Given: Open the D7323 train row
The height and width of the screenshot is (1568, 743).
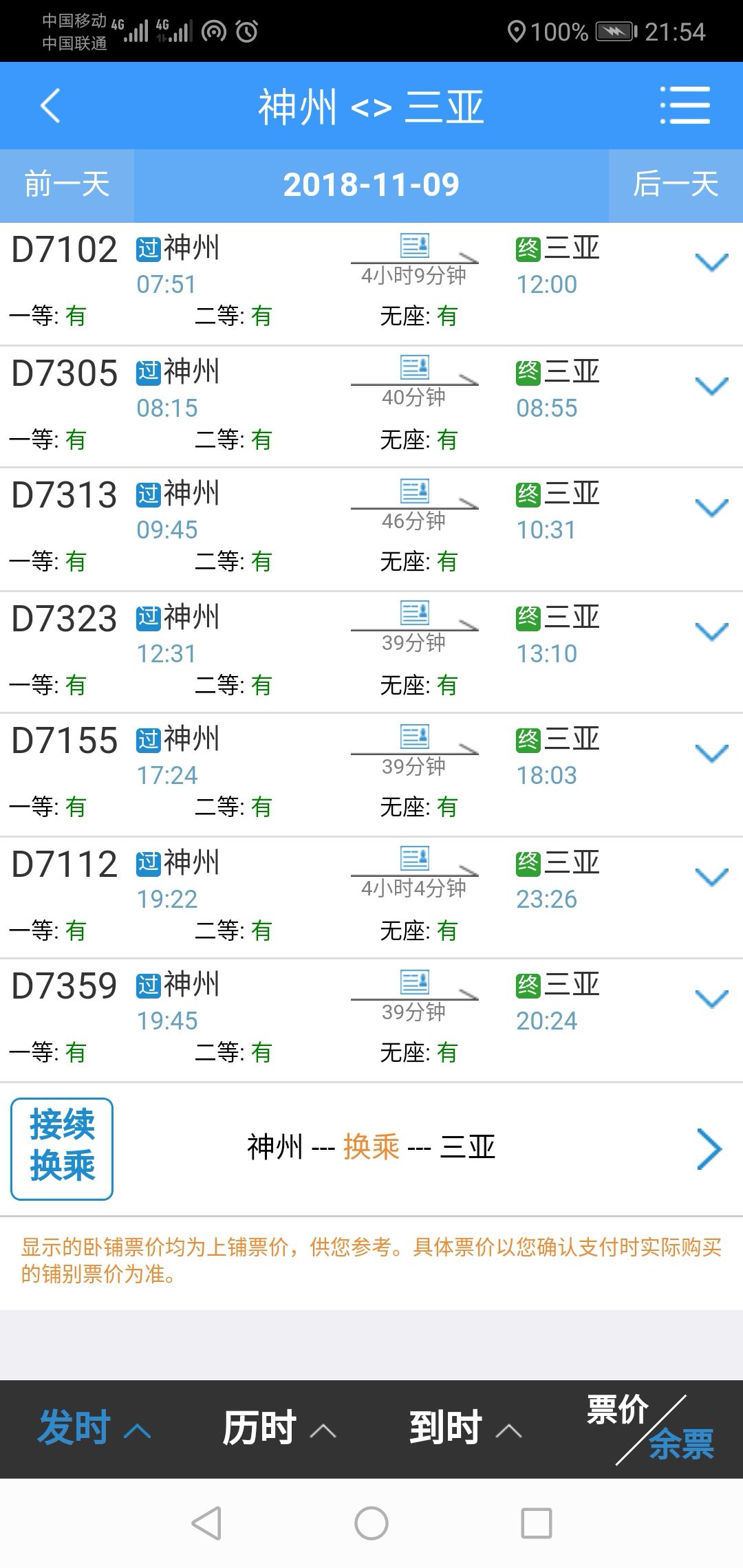Looking at the screenshot, I should [x=371, y=652].
